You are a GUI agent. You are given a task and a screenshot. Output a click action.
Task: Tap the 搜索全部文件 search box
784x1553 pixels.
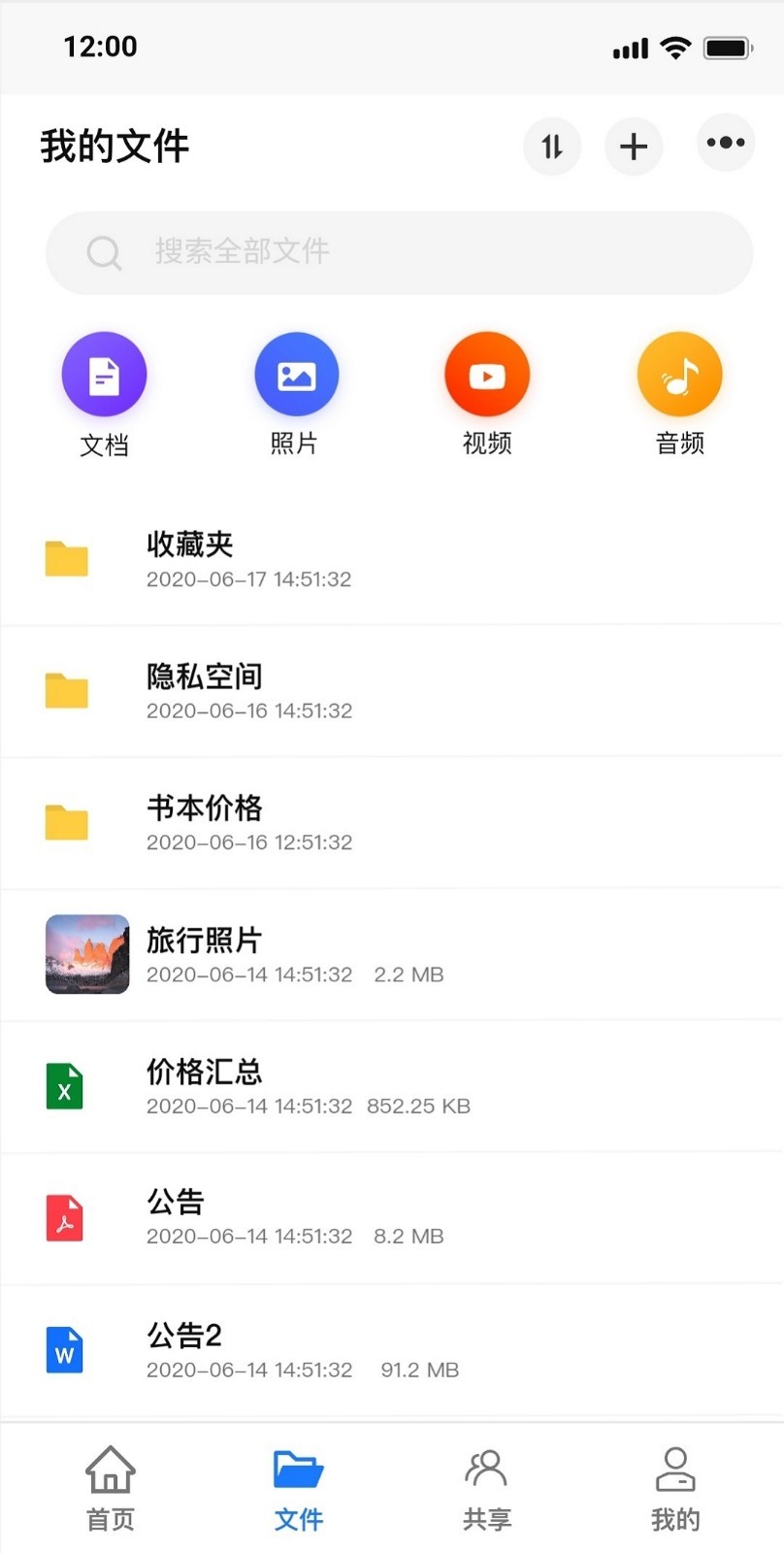tap(399, 252)
